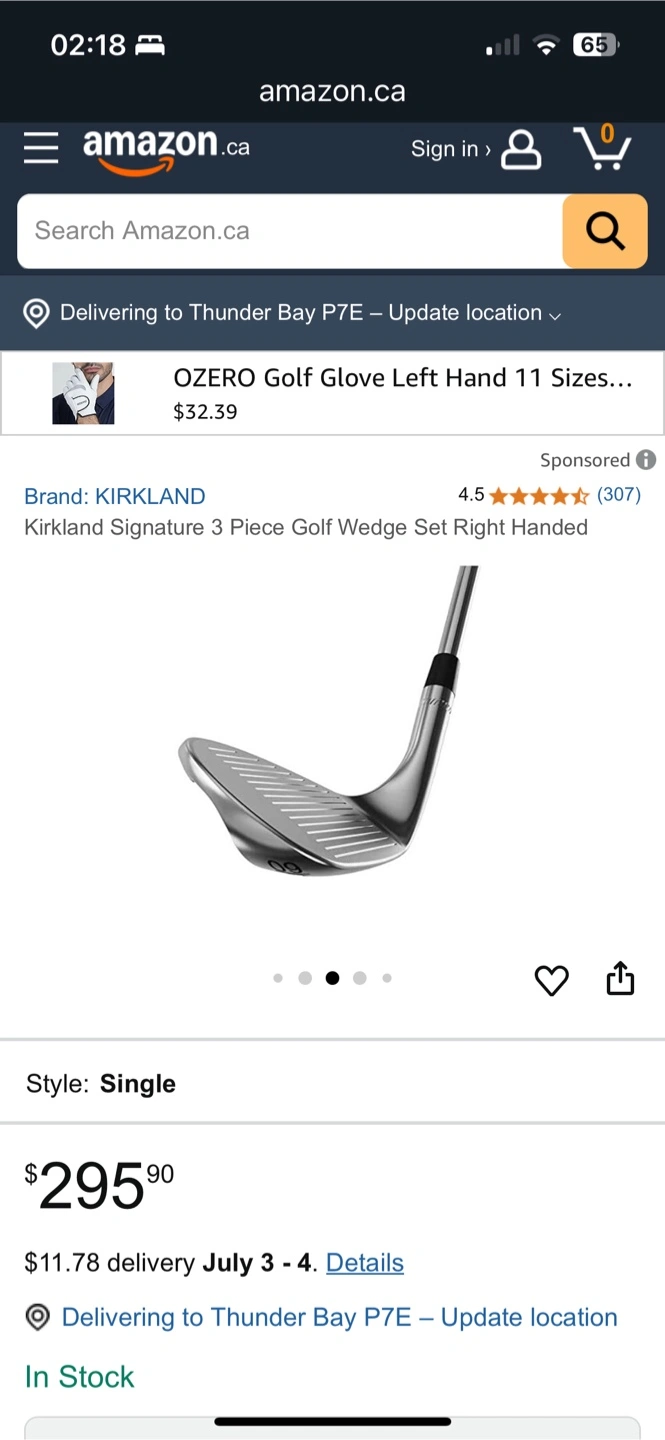Image resolution: width=665 pixels, height=1440 pixels.
Task: Focus the Search Amazon.ca field
Action: 290,231
